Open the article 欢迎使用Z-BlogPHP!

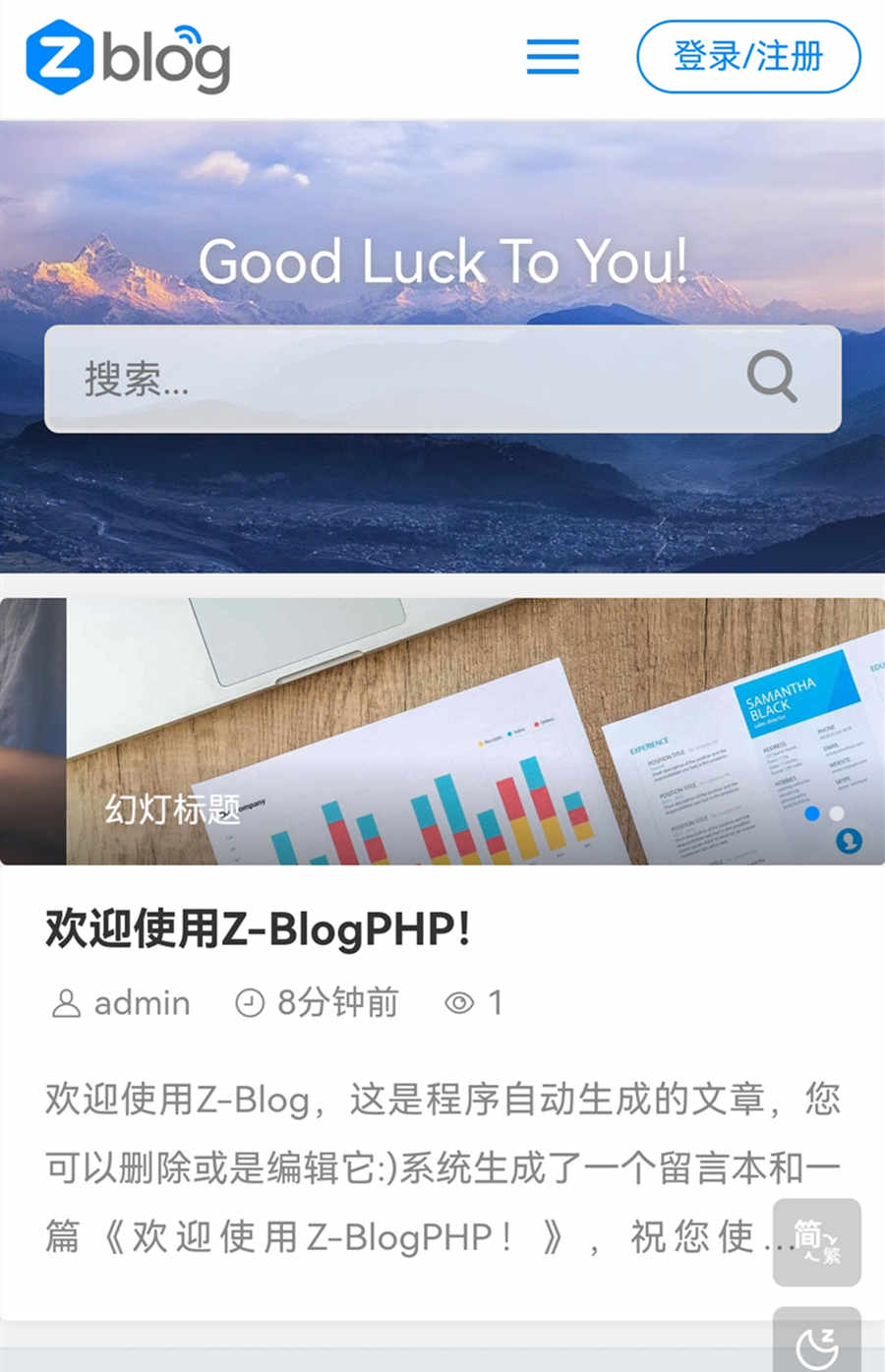258,928
